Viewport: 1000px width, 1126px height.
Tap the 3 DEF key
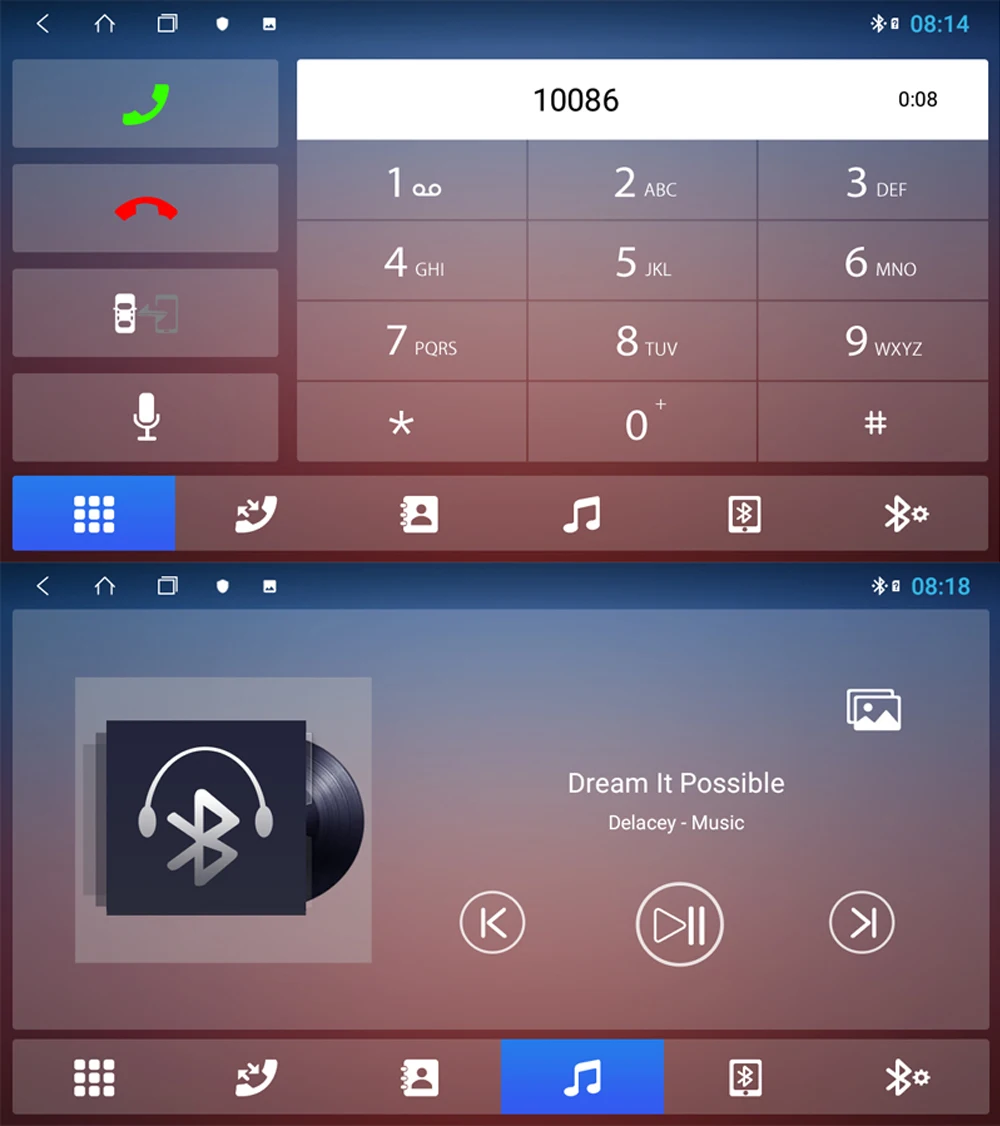pyautogui.click(x=873, y=180)
